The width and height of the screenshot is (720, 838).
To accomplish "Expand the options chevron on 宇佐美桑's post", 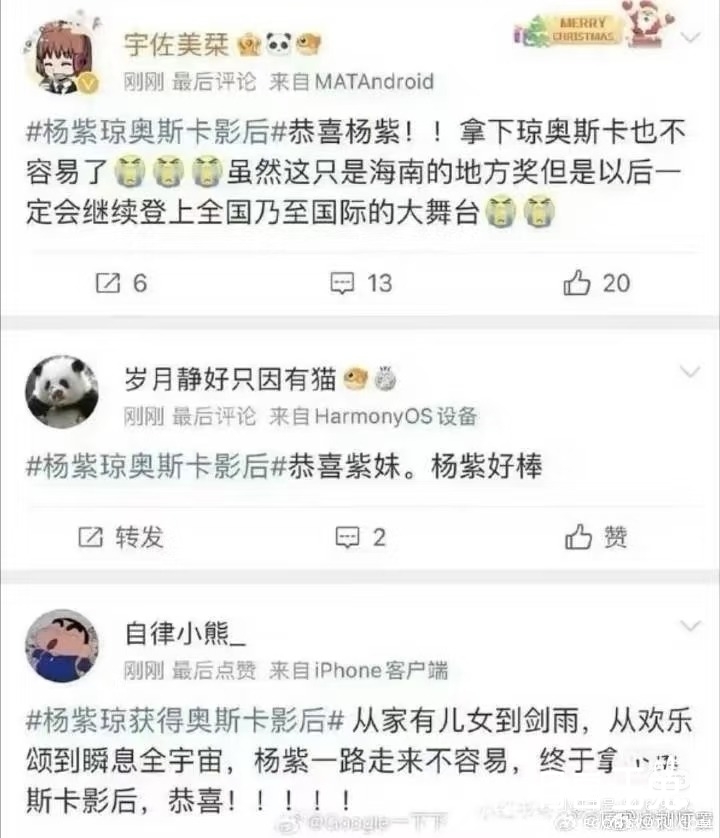I will (x=691, y=36).
